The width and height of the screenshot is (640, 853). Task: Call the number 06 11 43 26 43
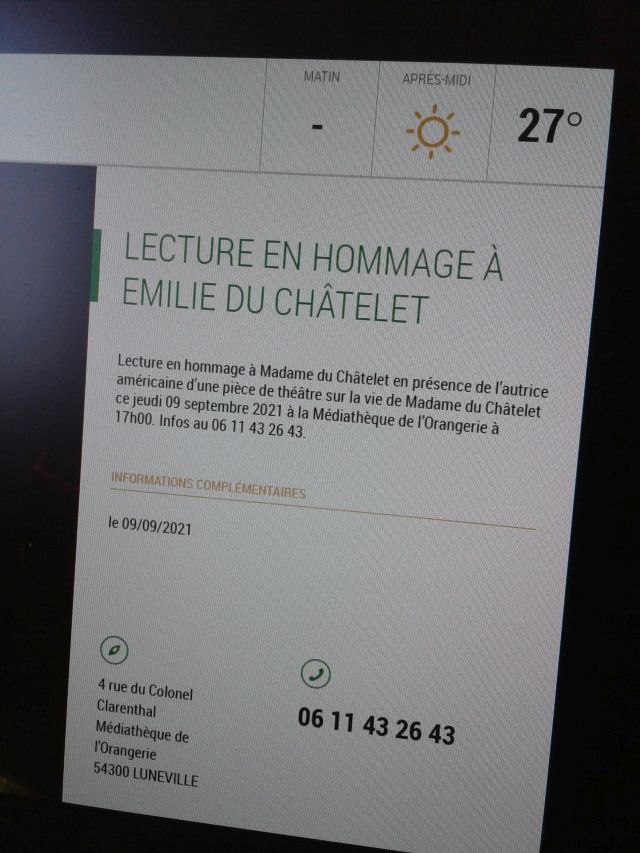tap(376, 726)
